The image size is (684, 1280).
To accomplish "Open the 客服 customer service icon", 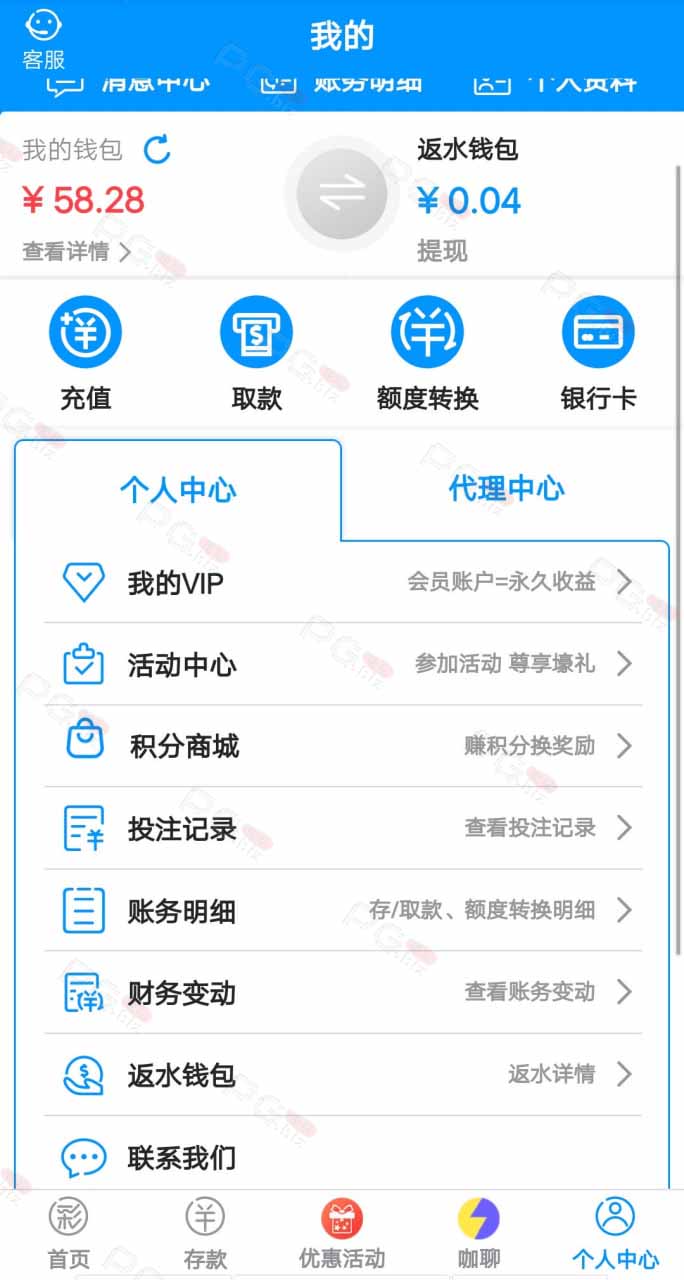I will pos(44,38).
